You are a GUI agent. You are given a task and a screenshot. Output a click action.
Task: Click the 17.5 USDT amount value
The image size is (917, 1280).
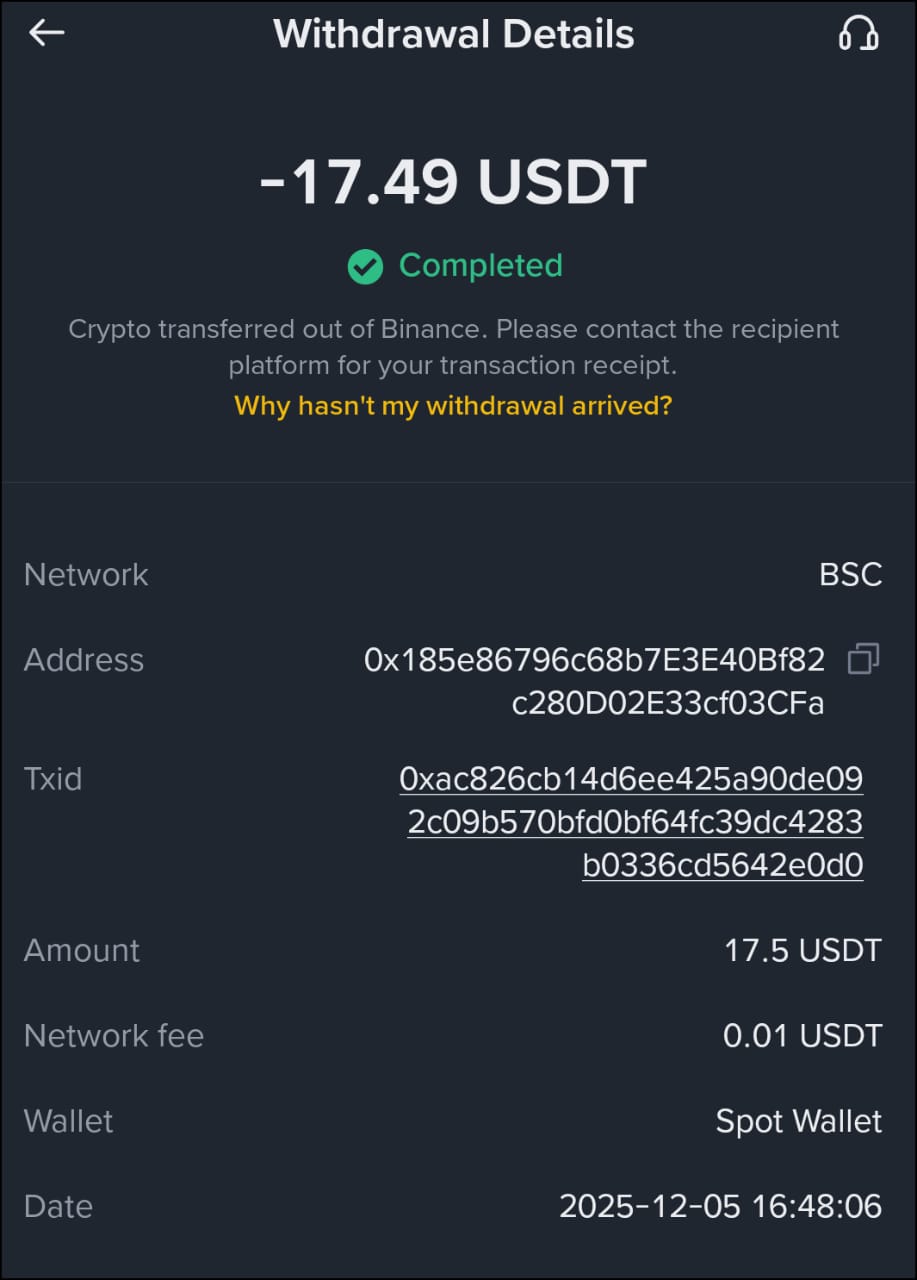pyautogui.click(x=803, y=950)
